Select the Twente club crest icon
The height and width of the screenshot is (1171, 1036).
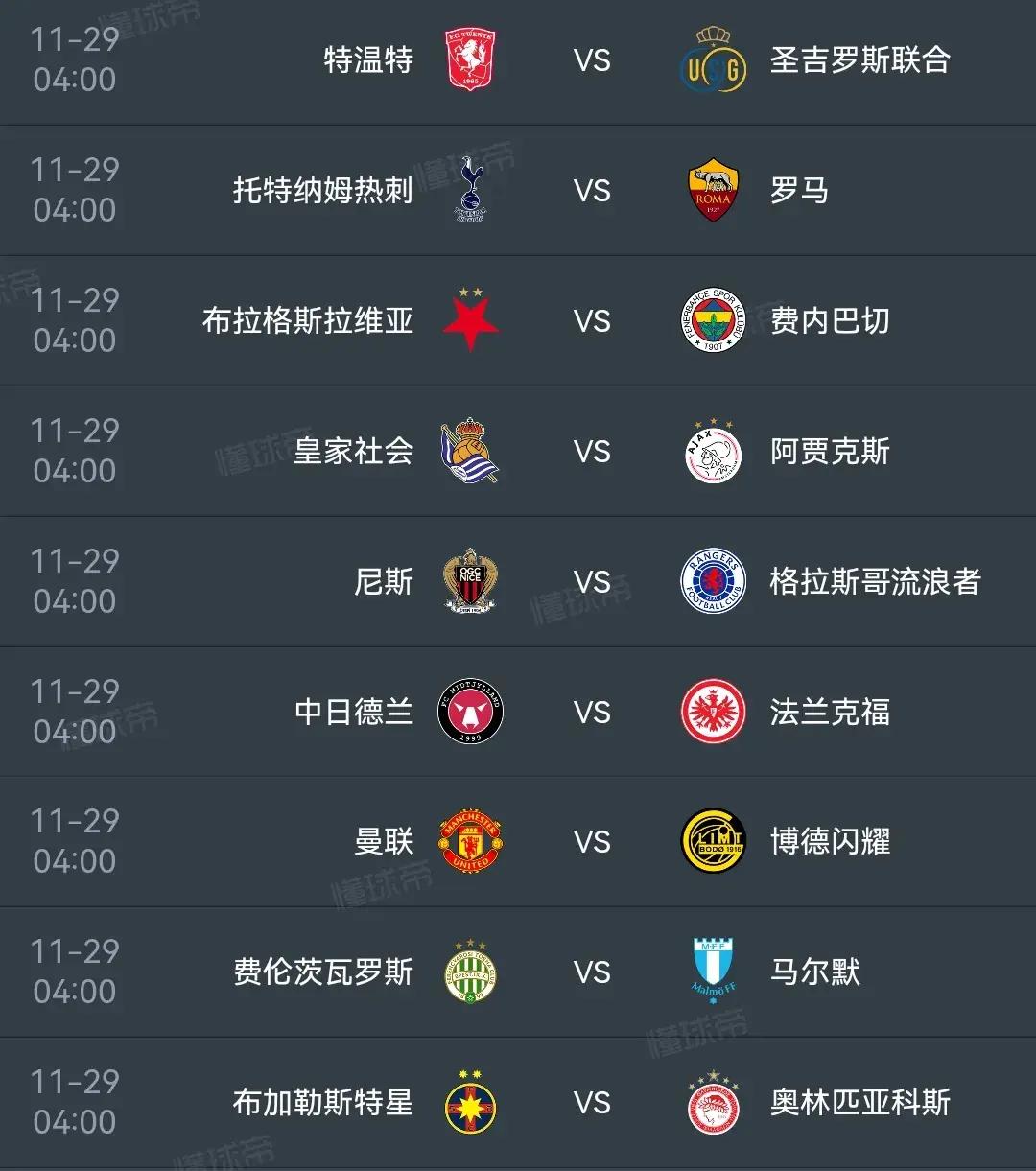470,60
